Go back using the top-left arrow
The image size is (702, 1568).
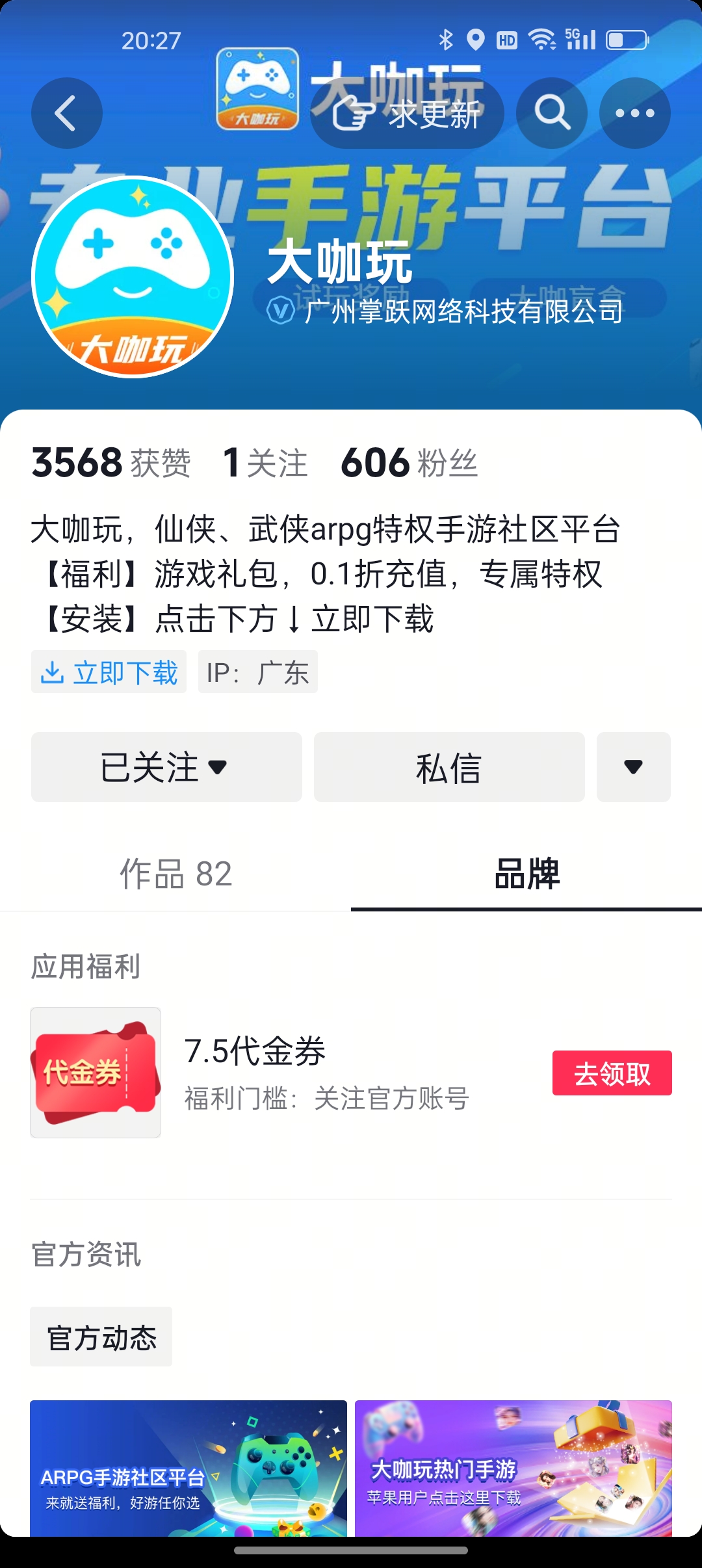point(66,113)
